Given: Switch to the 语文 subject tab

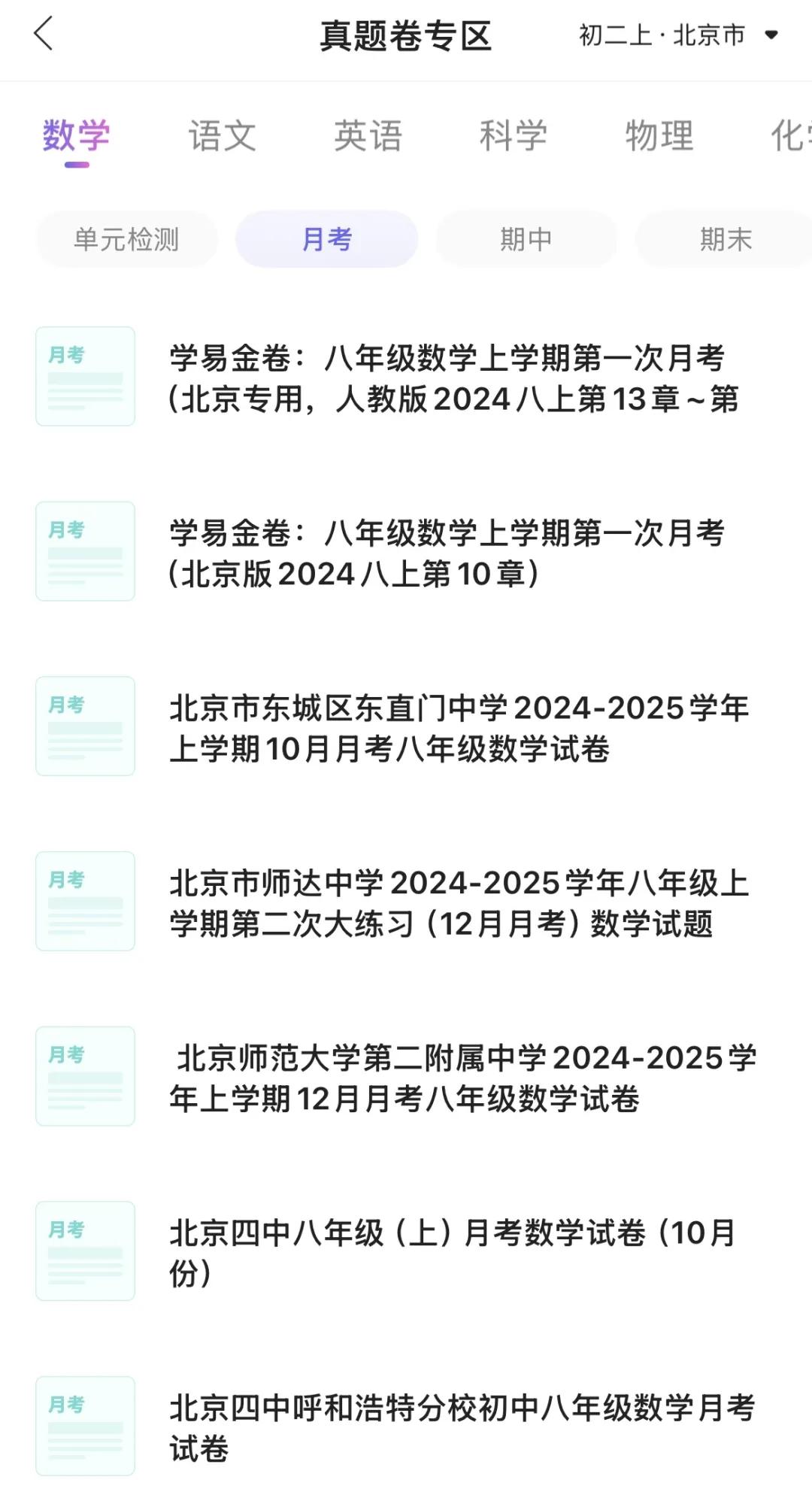Looking at the screenshot, I should pyautogui.click(x=222, y=136).
